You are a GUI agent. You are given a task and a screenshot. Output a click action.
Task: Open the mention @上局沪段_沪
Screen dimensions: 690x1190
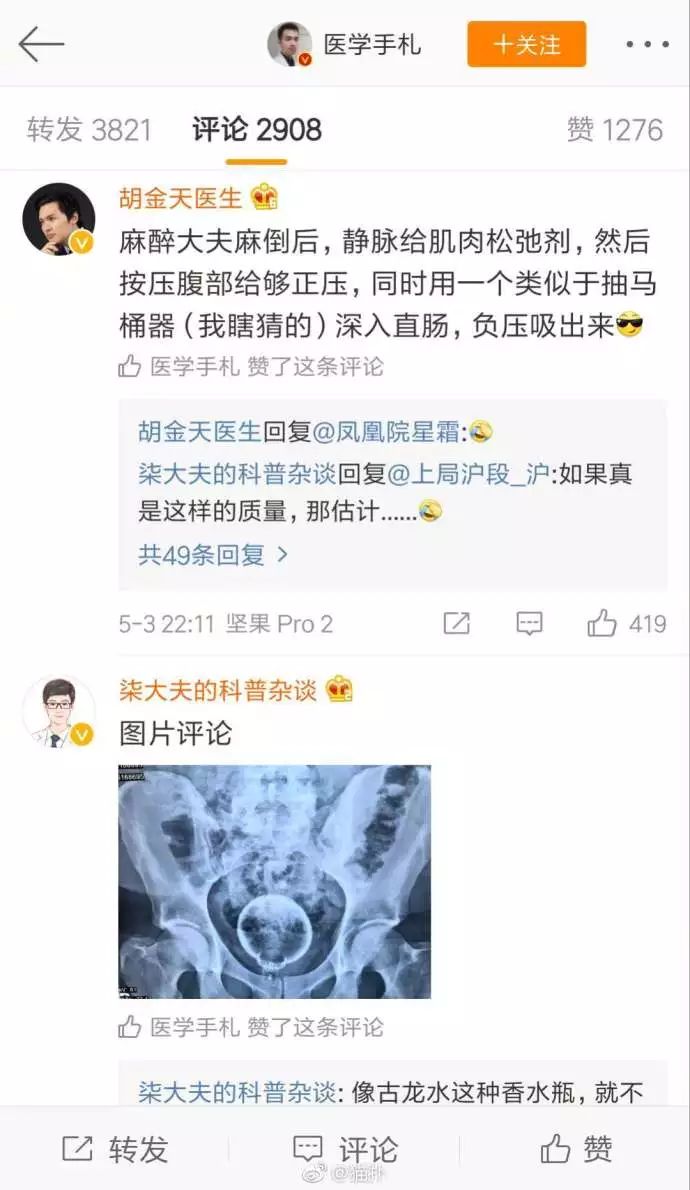[x=467, y=473]
